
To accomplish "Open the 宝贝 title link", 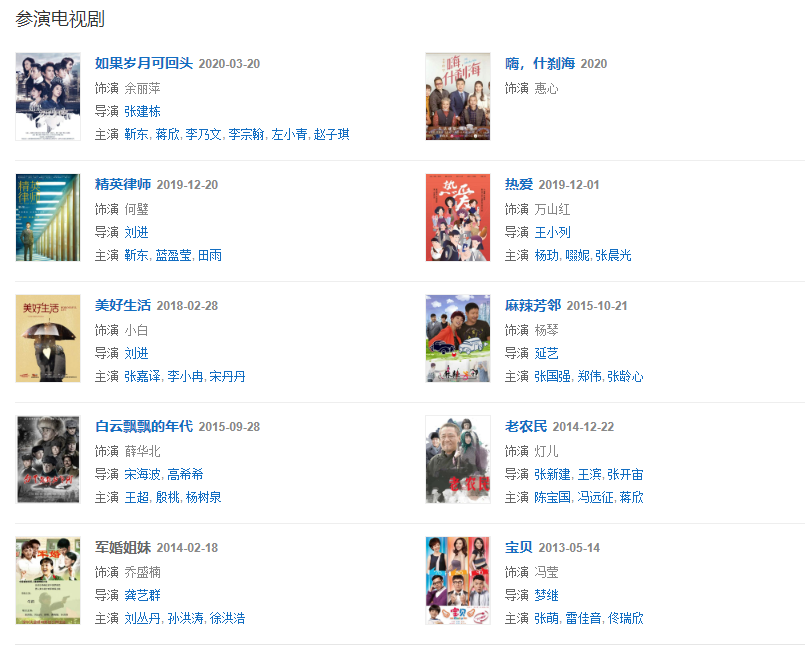I will pos(519,547).
